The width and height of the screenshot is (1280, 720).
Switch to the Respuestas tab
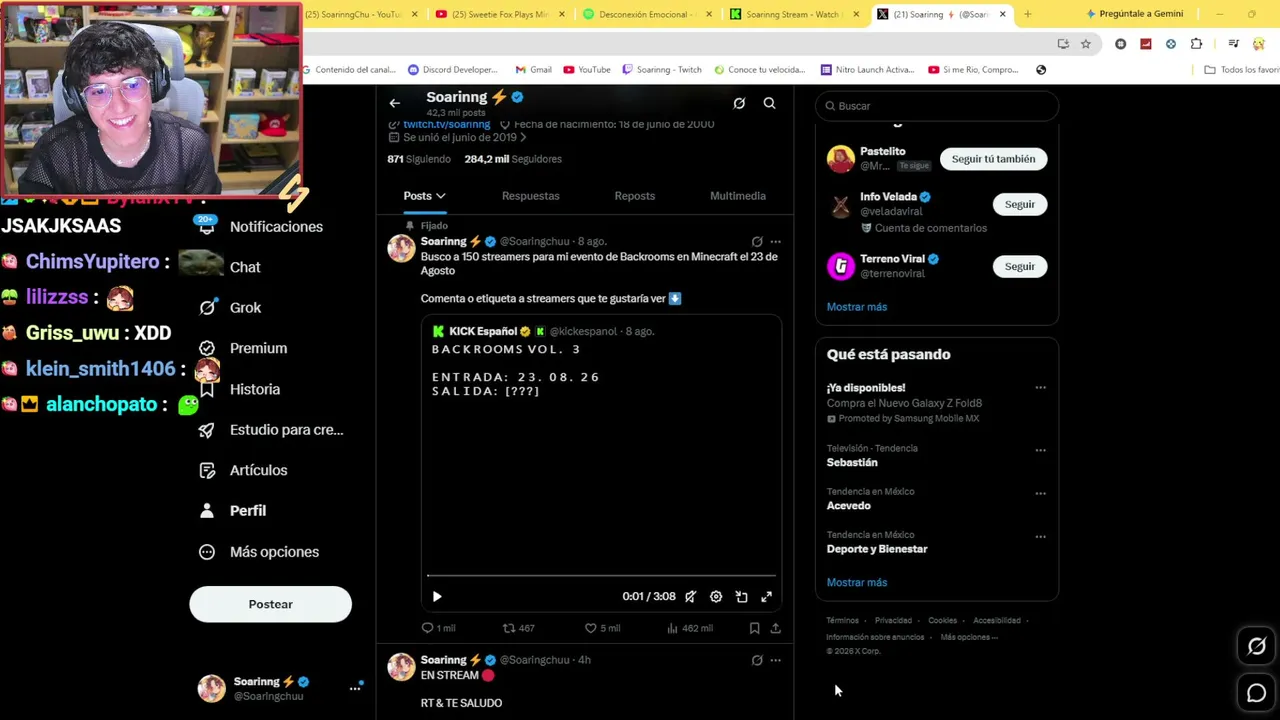tap(530, 196)
